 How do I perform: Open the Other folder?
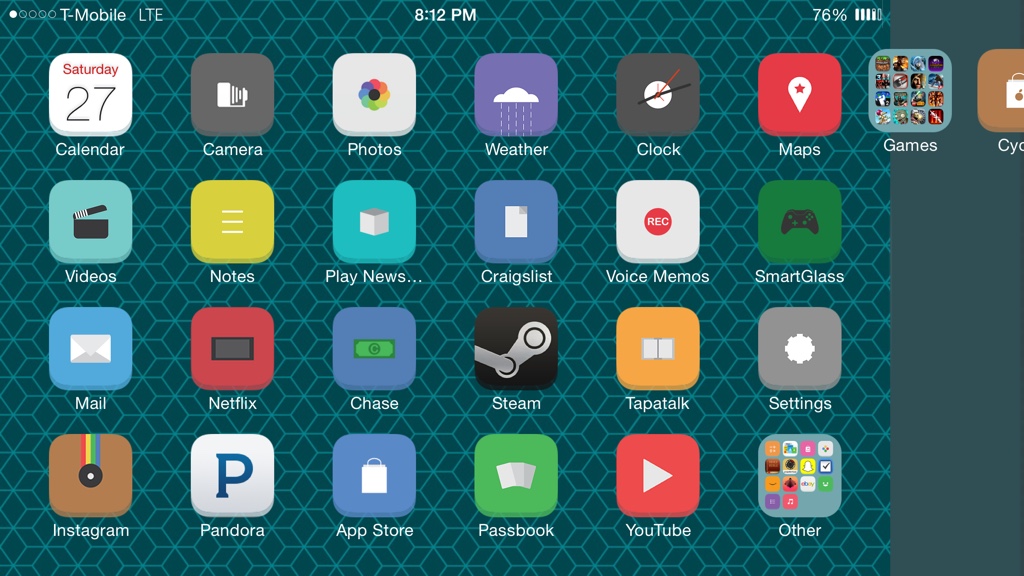799,475
